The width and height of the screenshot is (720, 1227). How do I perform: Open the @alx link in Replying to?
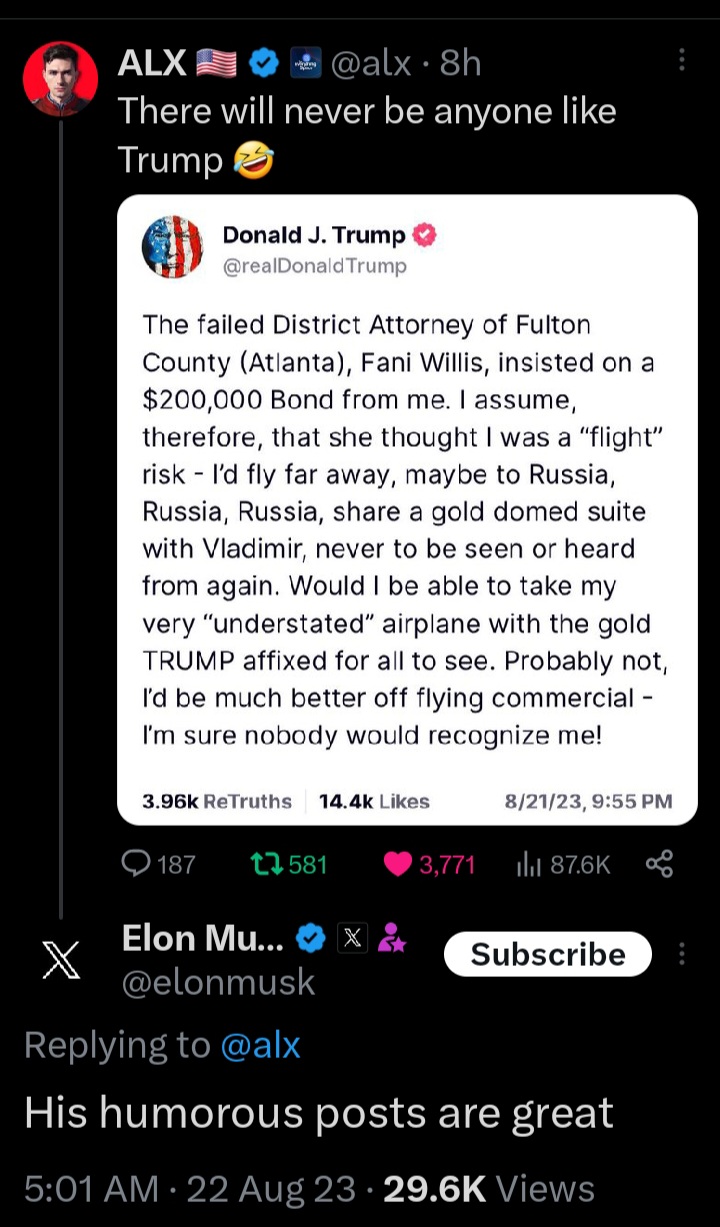point(260,1045)
